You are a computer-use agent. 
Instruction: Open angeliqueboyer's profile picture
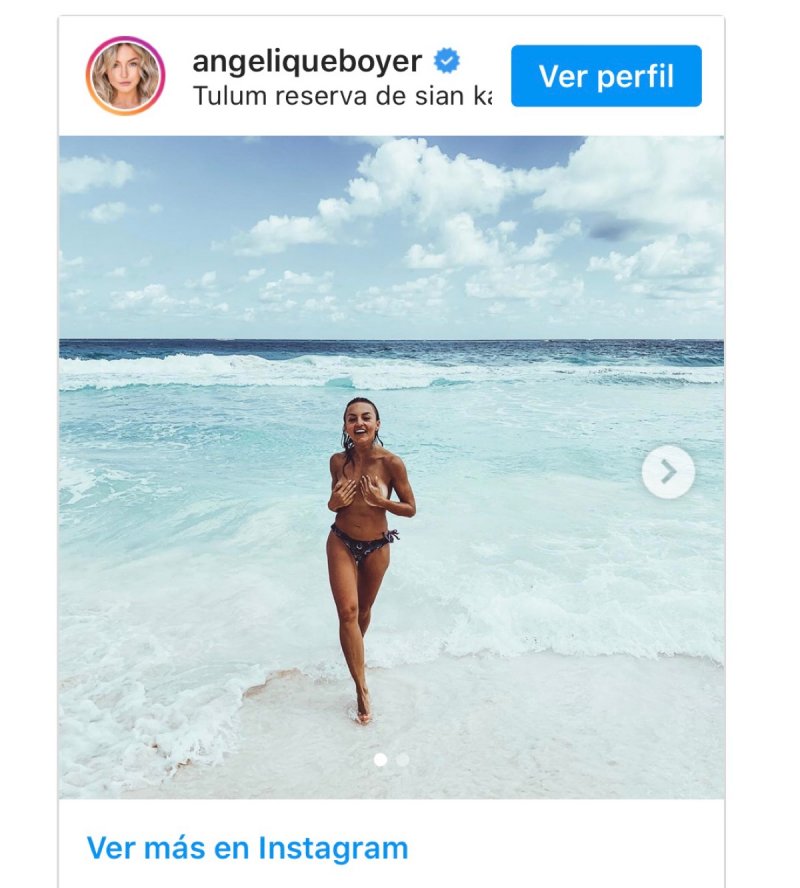[126, 76]
